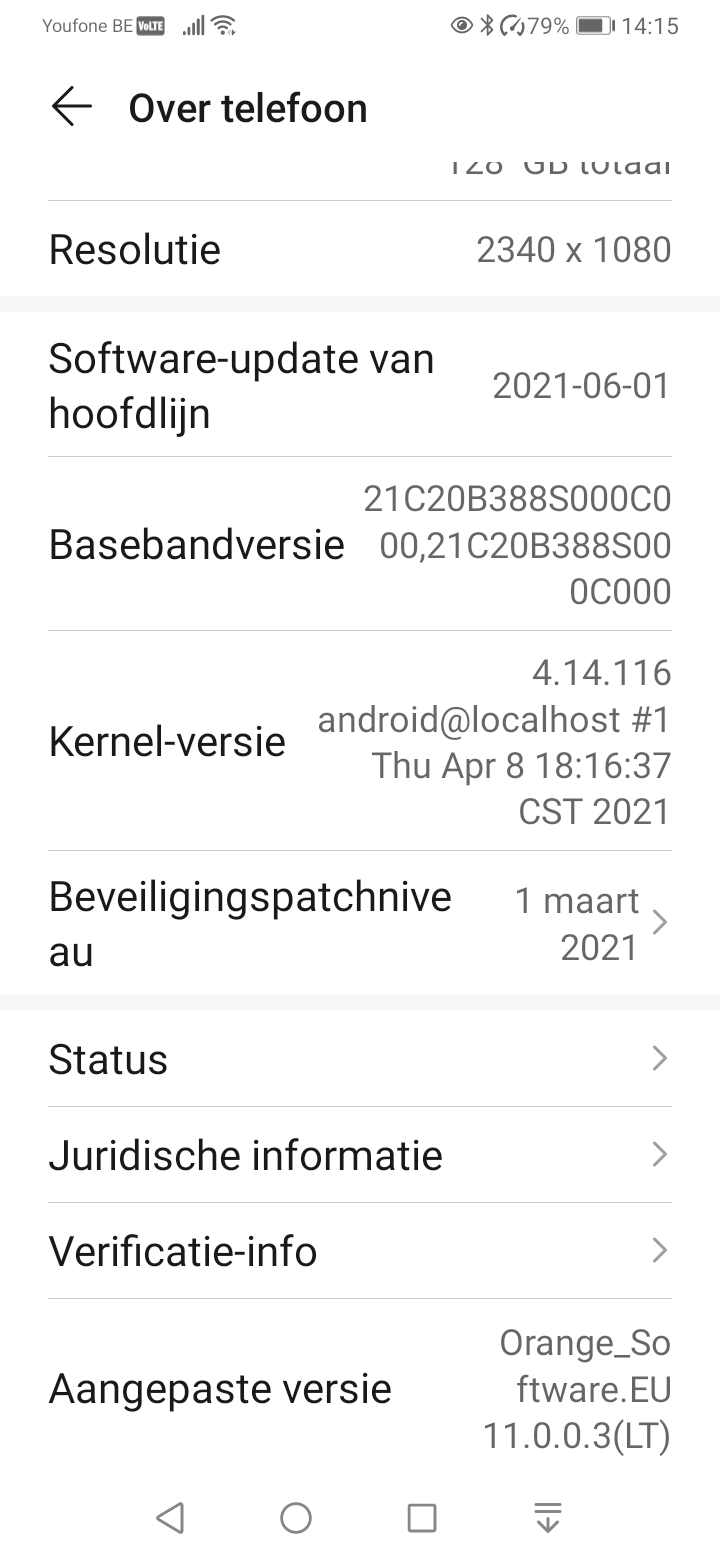
Task: Open recent apps from navigation bar
Action: pos(422,1518)
